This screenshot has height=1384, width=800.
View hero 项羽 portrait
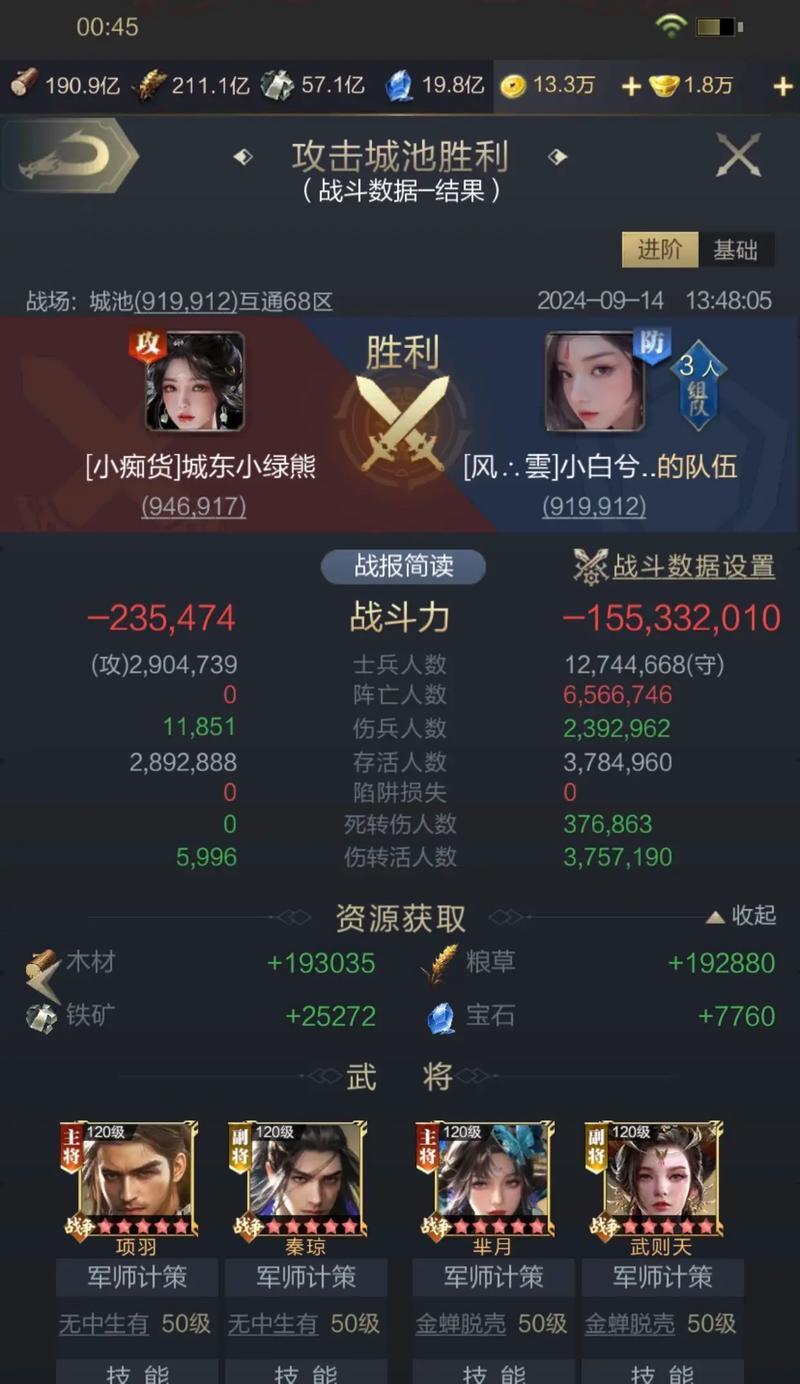[136, 1178]
